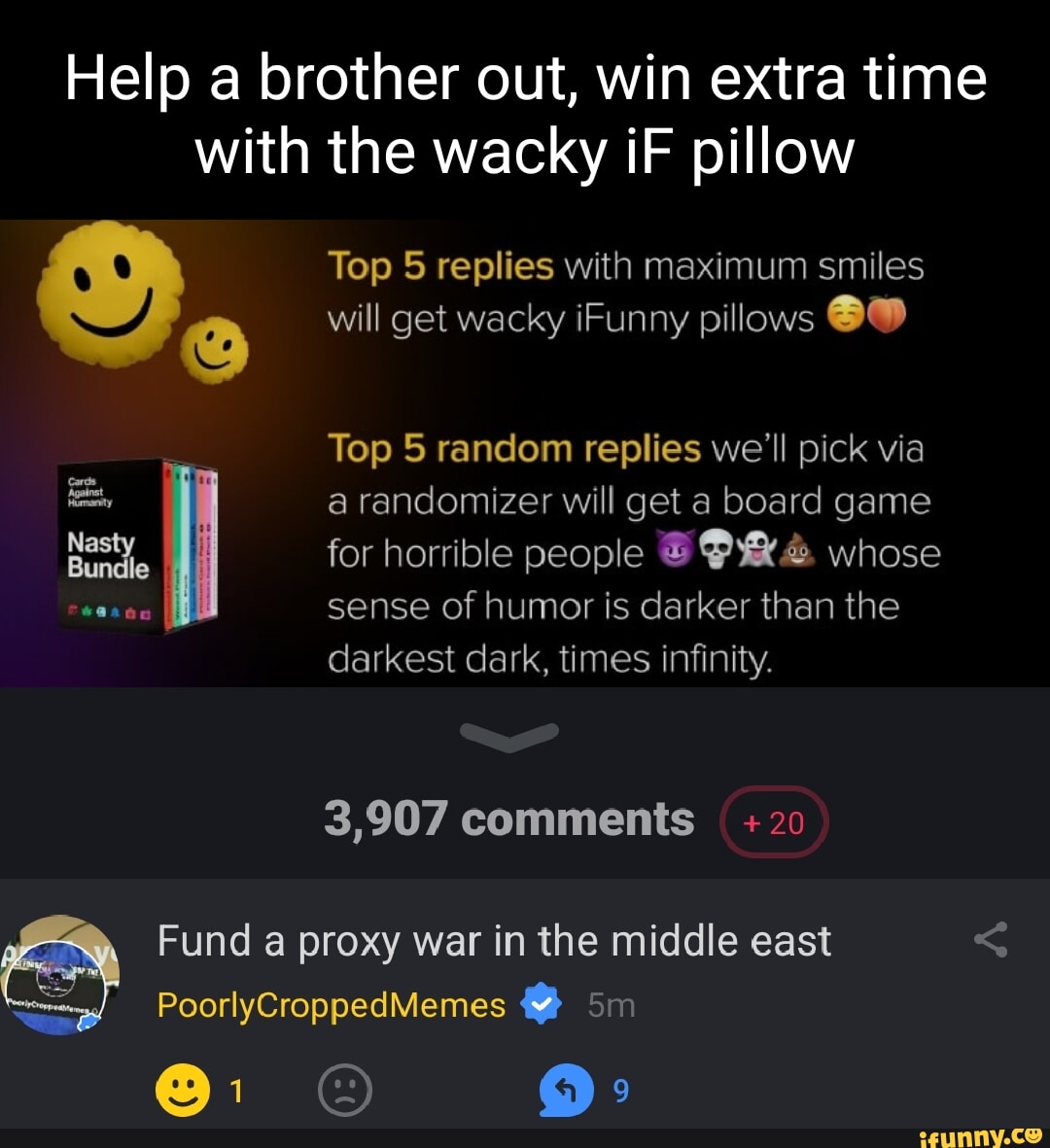This screenshot has height=1148, width=1050.
Task: Toggle the sad face reaction on the comment
Action: pyautogui.click(x=341, y=1091)
